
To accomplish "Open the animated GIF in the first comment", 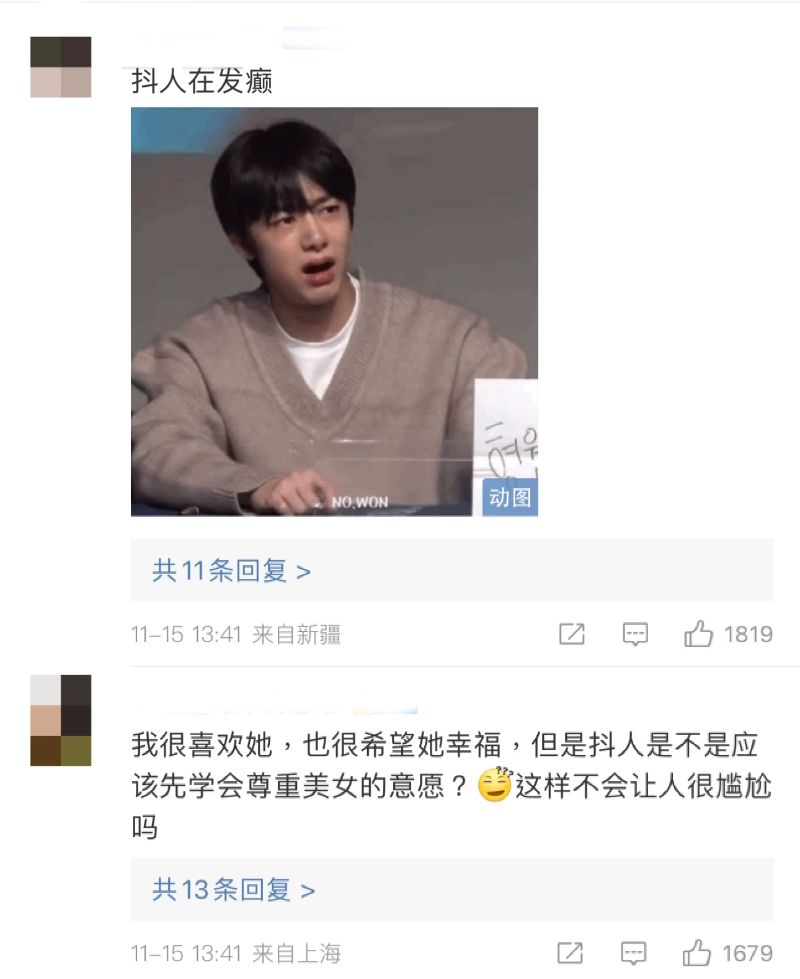I will 334,311.
